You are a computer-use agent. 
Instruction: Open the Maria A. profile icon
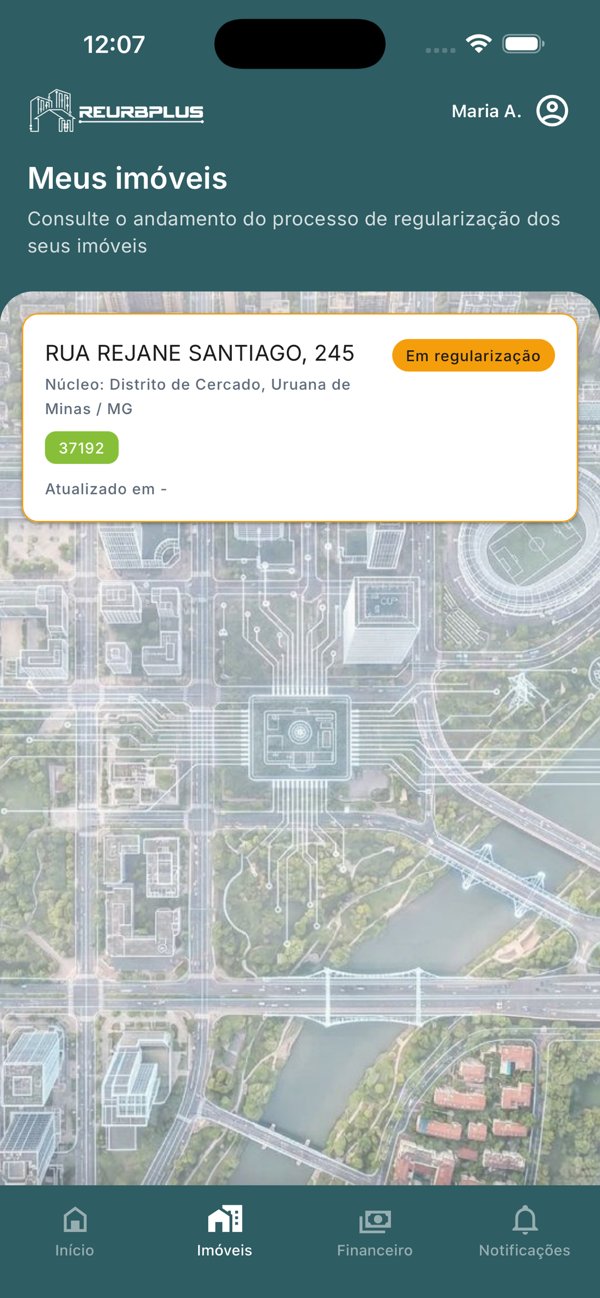tap(552, 111)
